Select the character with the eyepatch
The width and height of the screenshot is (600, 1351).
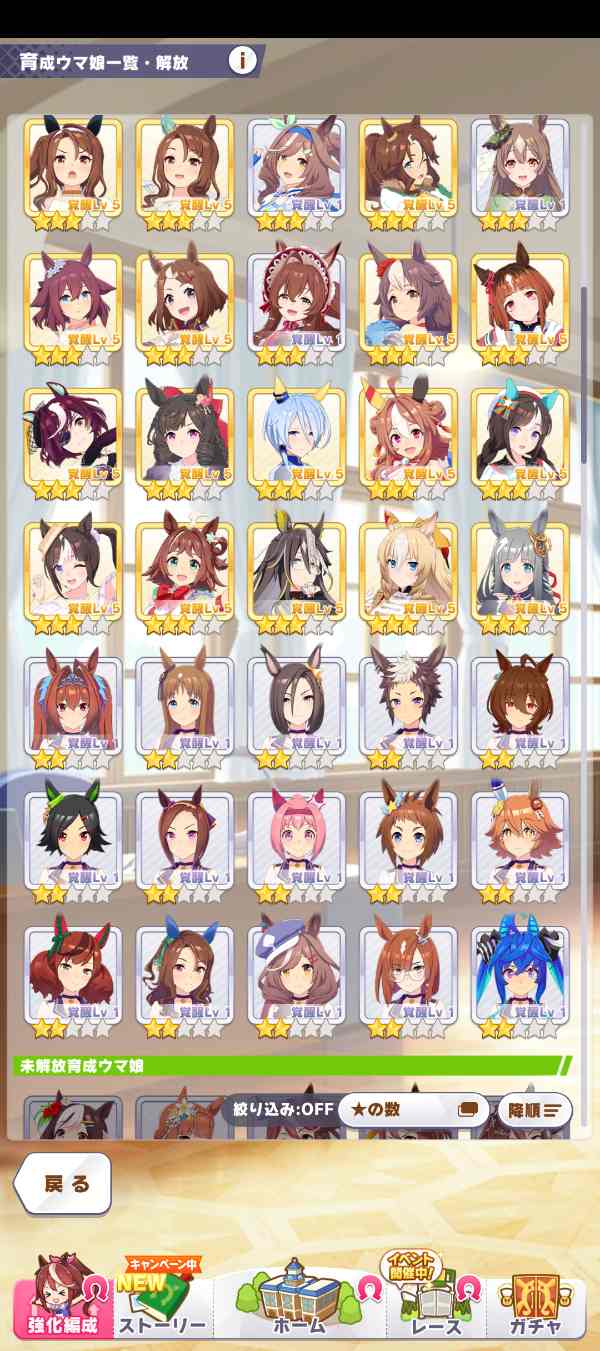[72, 438]
